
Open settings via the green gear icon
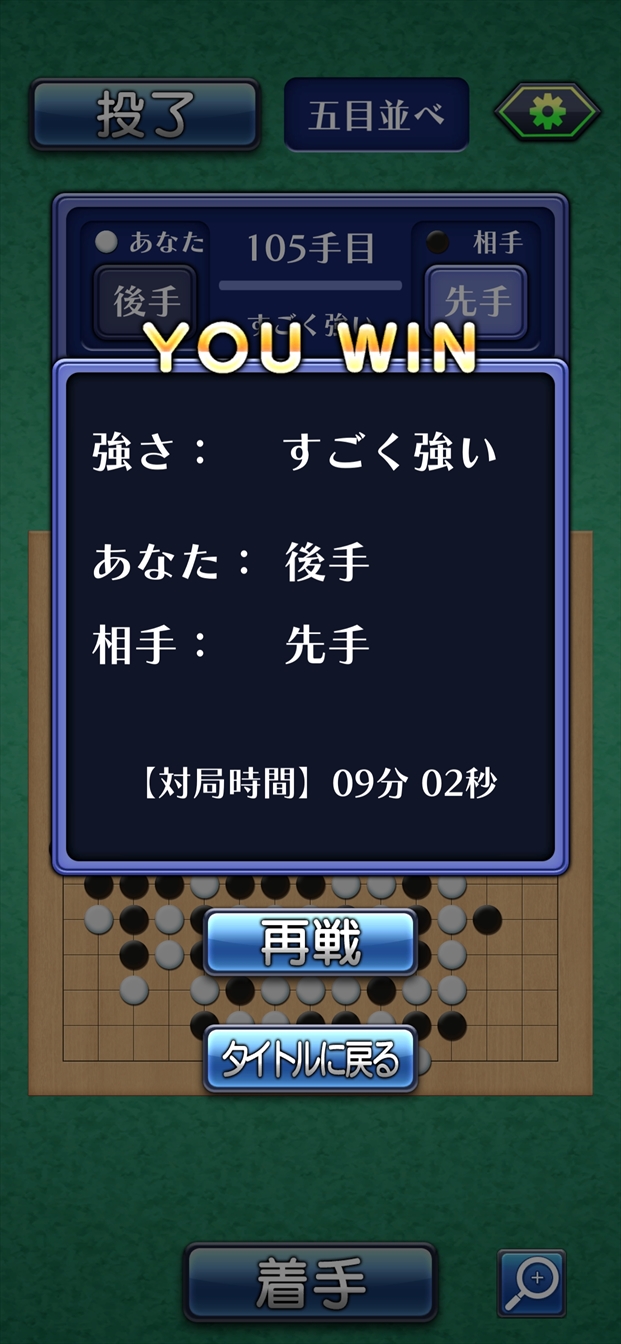pos(547,113)
